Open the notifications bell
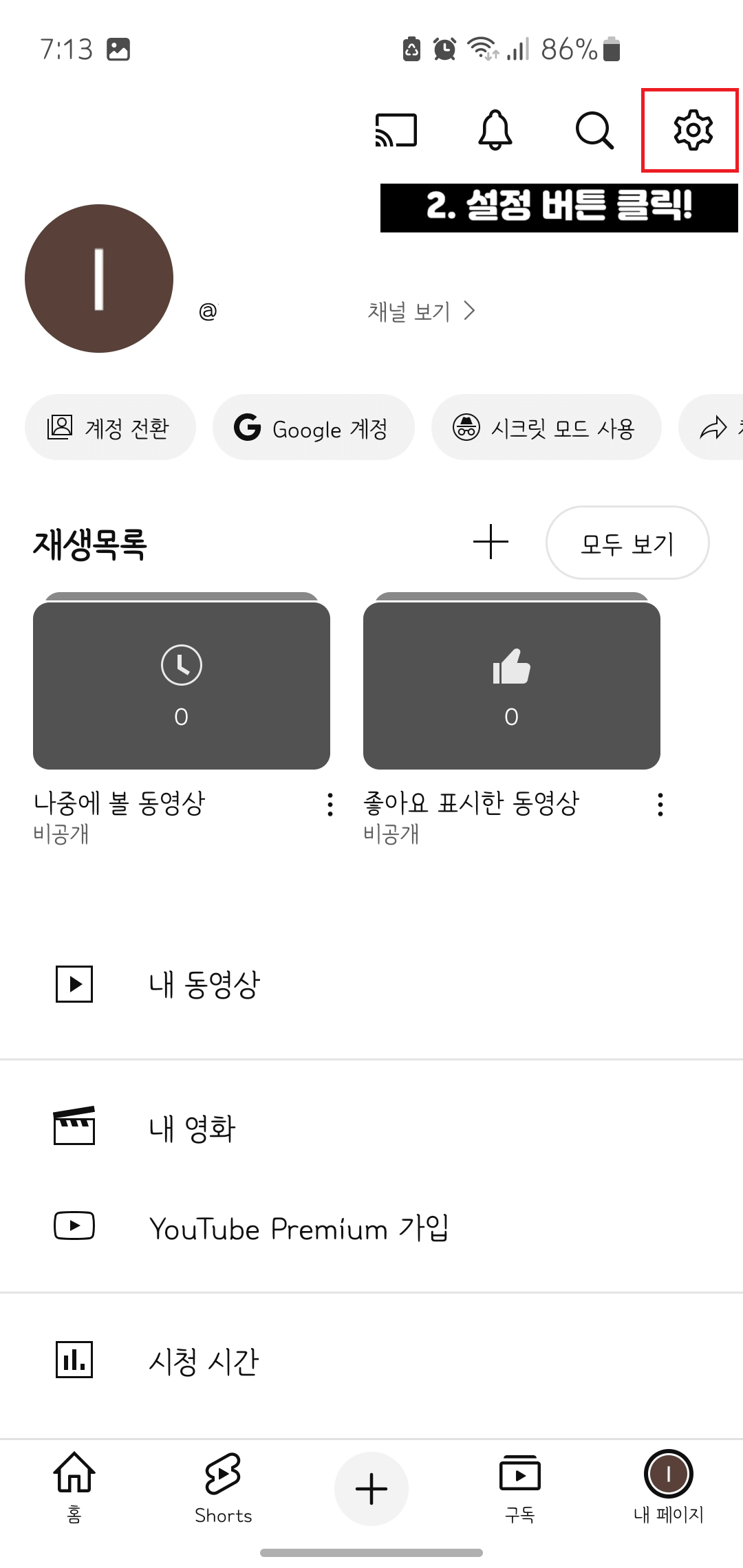Image resolution: width=743 pixels, height=1568 pixels. 495,131
